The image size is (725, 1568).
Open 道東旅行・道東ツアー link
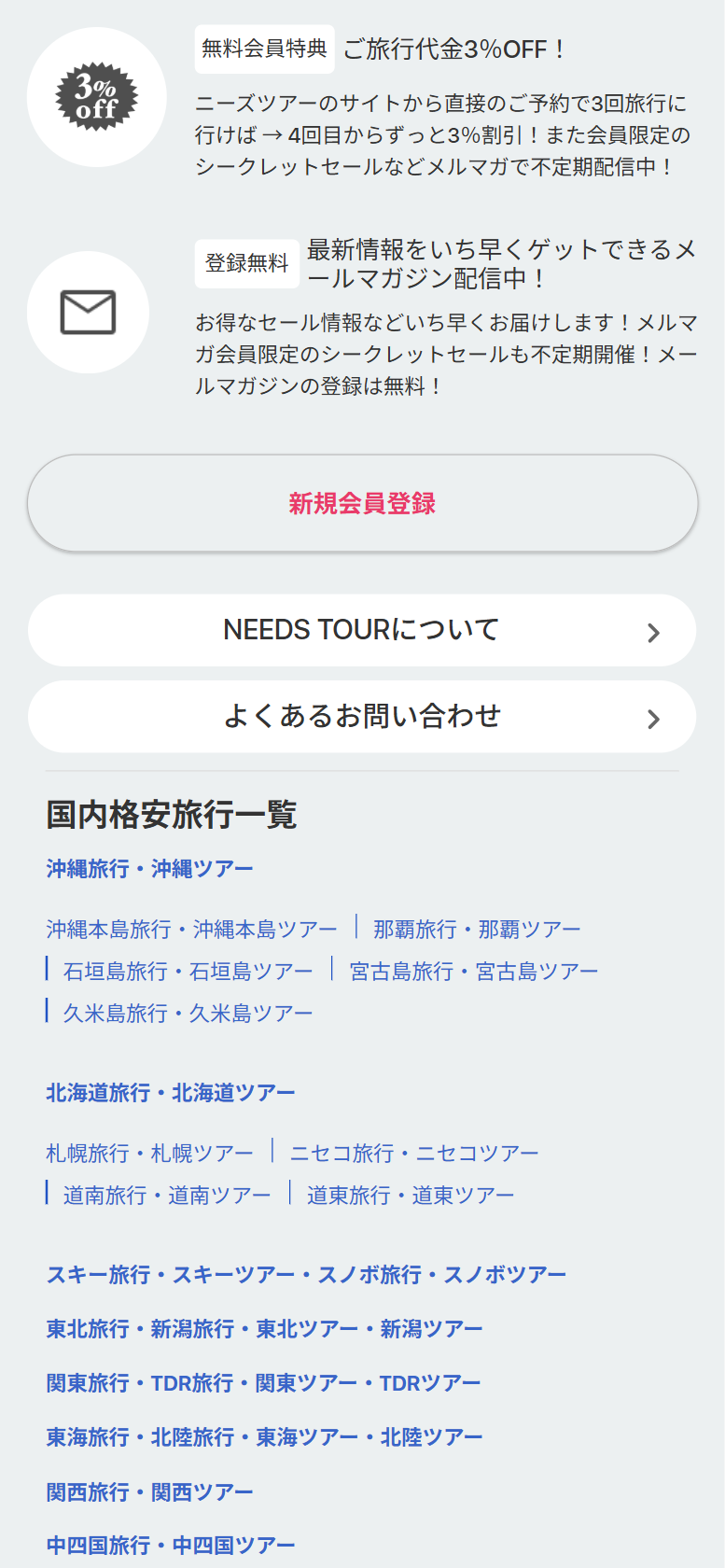410,1196
